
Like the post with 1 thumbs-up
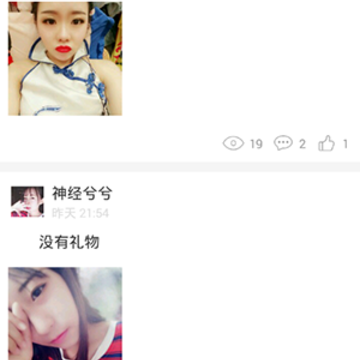[x=326, y=143]
